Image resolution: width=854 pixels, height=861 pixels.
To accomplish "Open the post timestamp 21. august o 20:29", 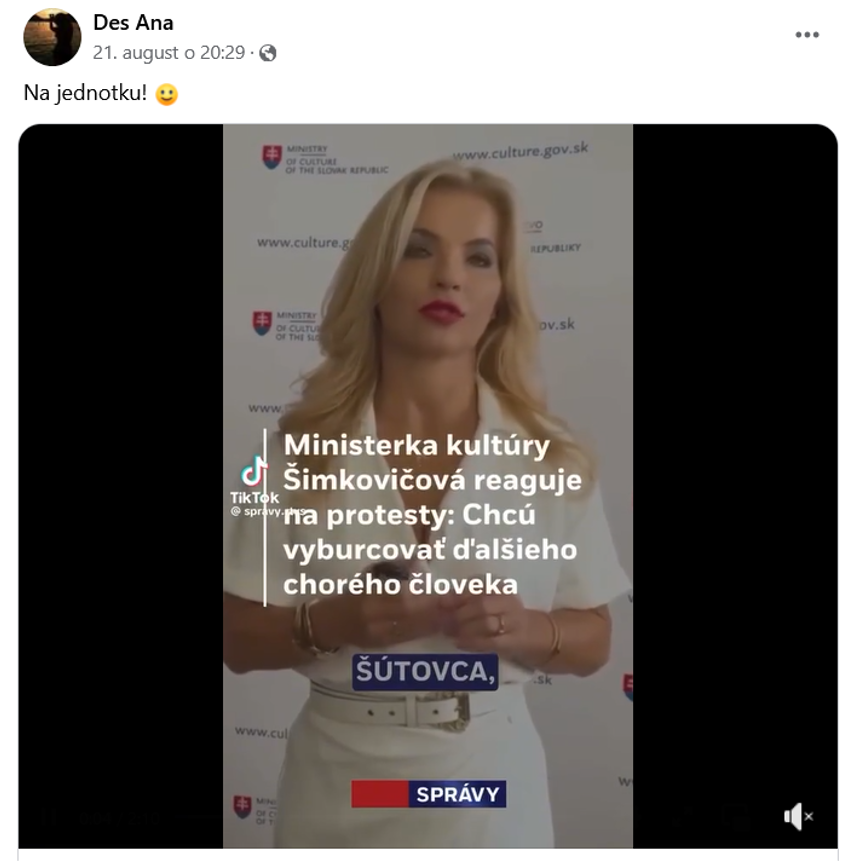I will [168, 53].
